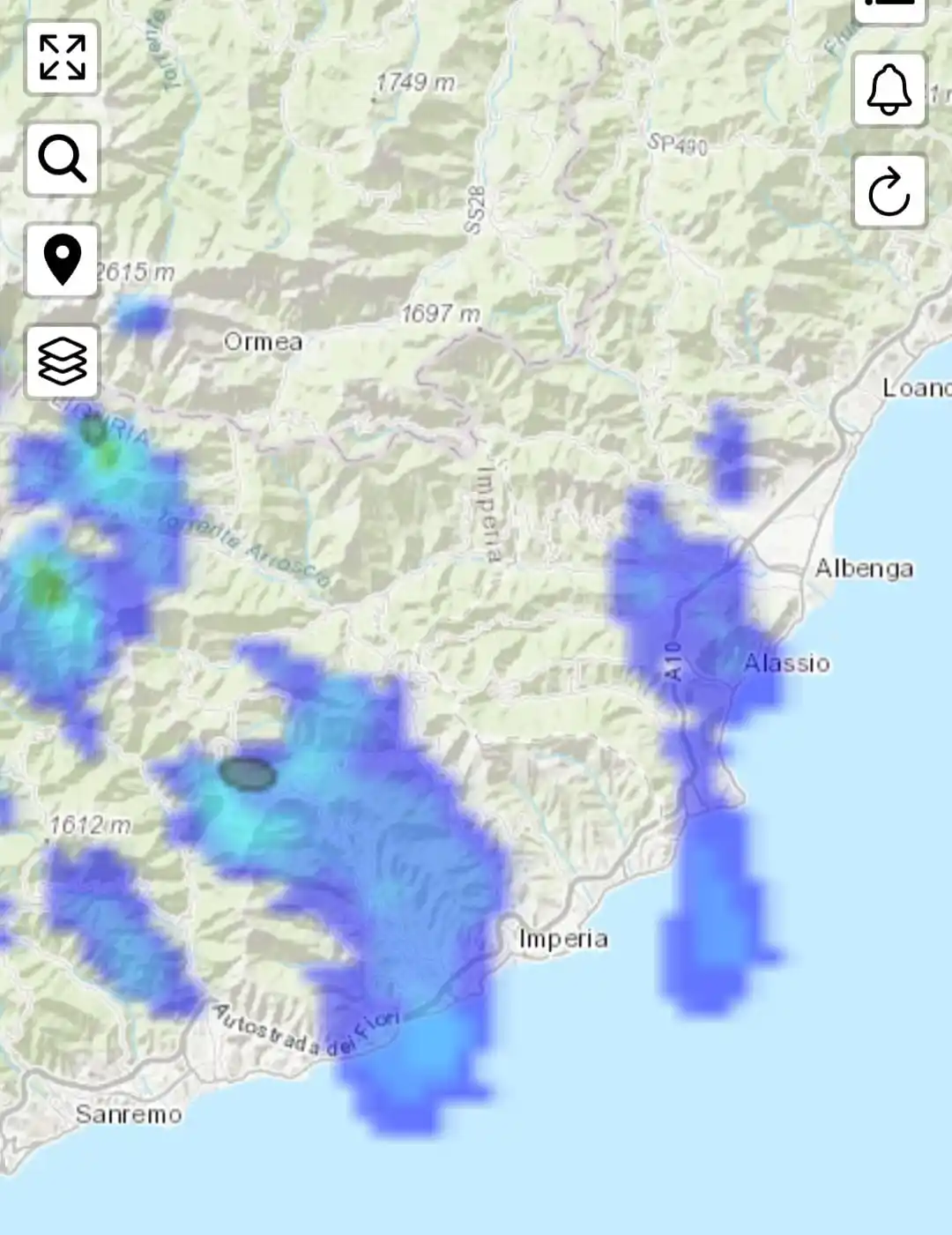The height and width of the screenshot is (1235, 952).
Task: Refresh the radar data
Action: pos(889,191)
